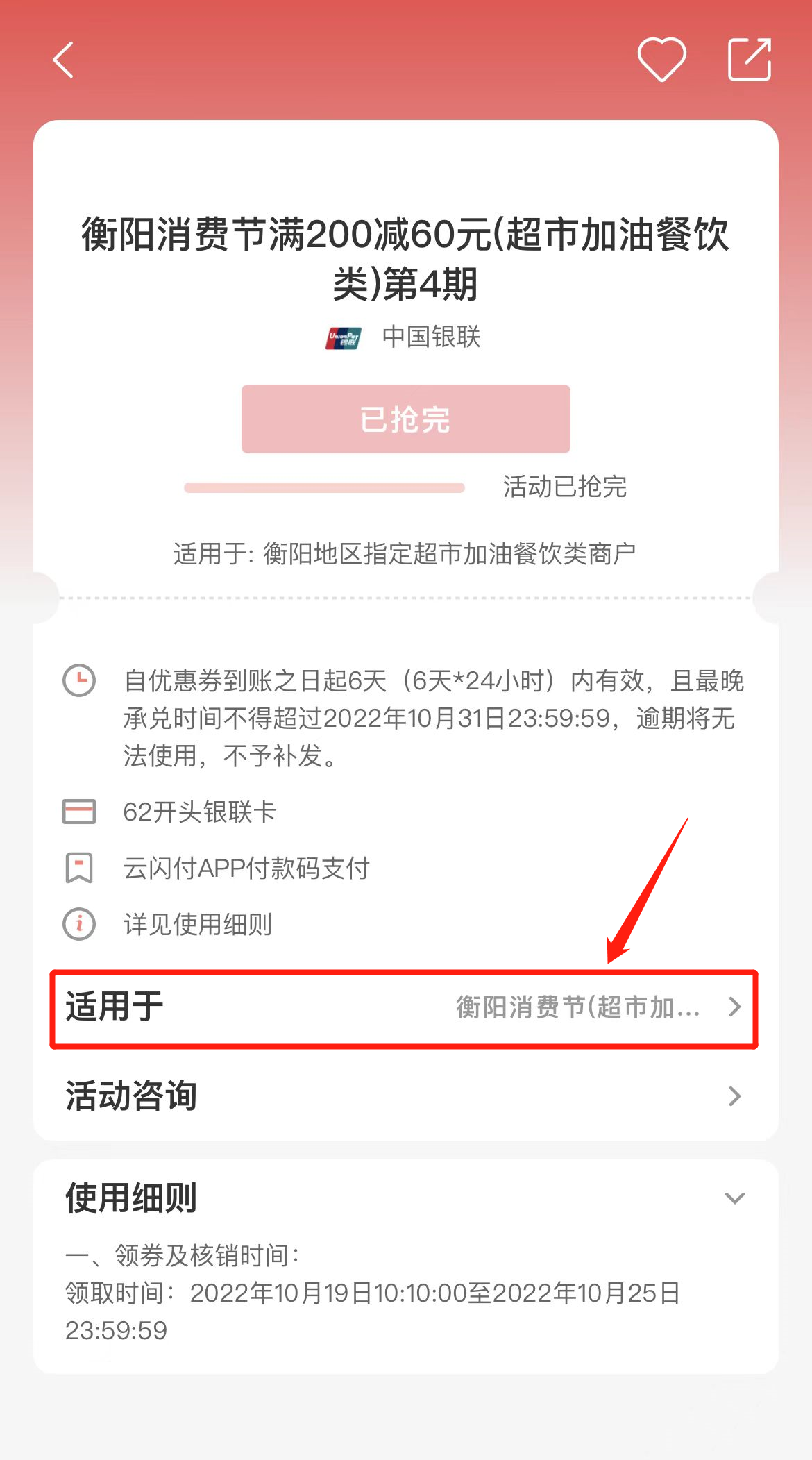The height and width of the screenshot is (1460, 812).
Task: Tap the 已抢完 button
Action: (405, 419)
